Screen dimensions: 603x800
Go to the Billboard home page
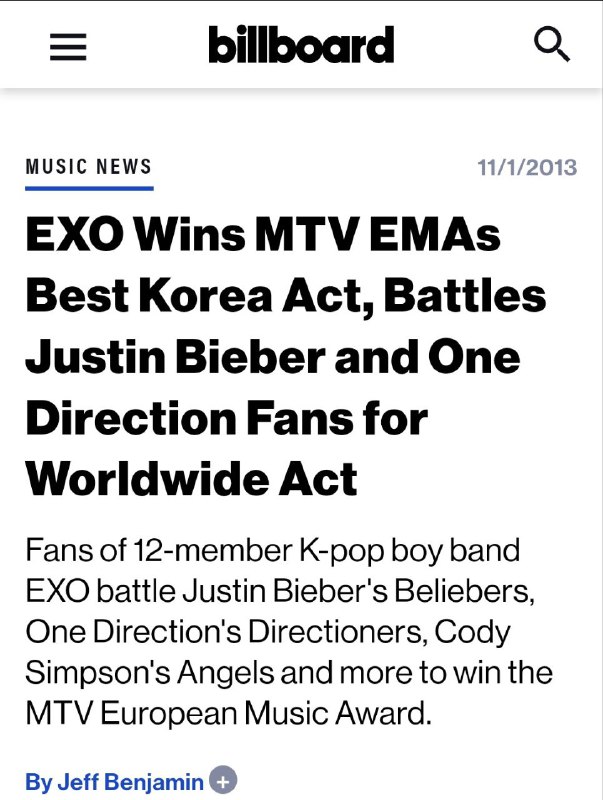[301, 45]
